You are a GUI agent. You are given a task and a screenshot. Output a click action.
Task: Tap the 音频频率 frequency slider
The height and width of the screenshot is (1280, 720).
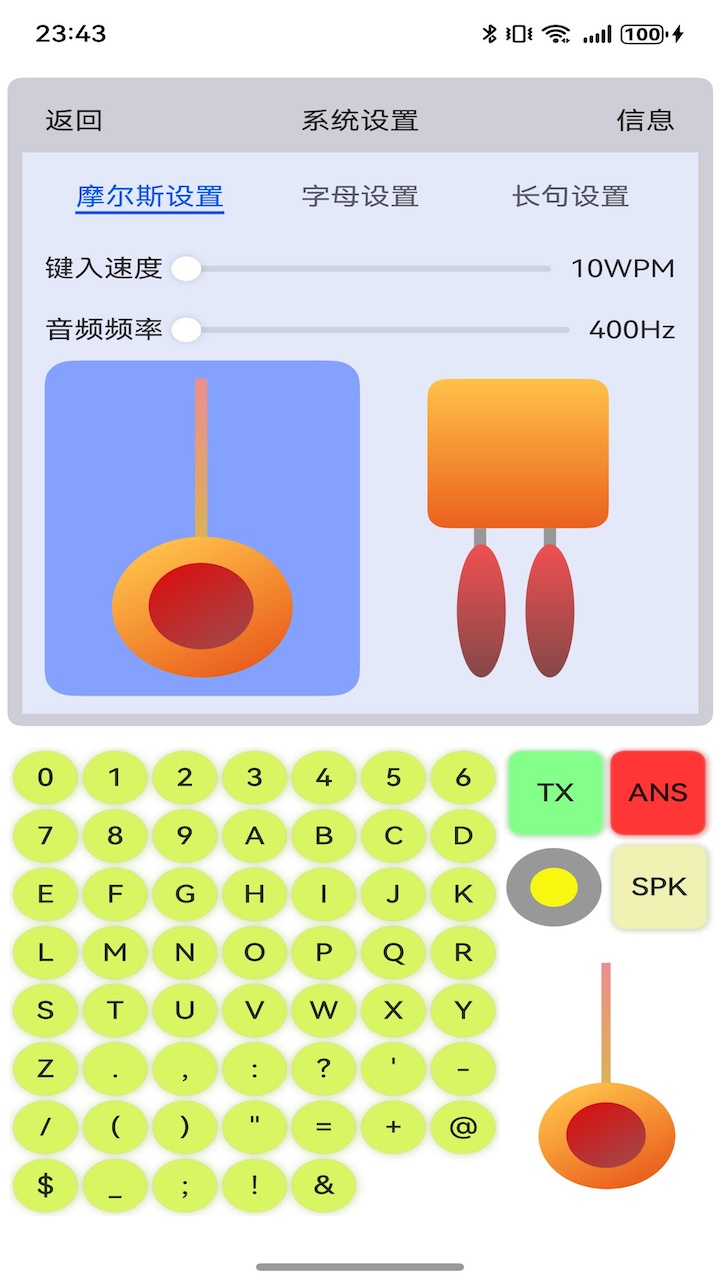point(375,330)
